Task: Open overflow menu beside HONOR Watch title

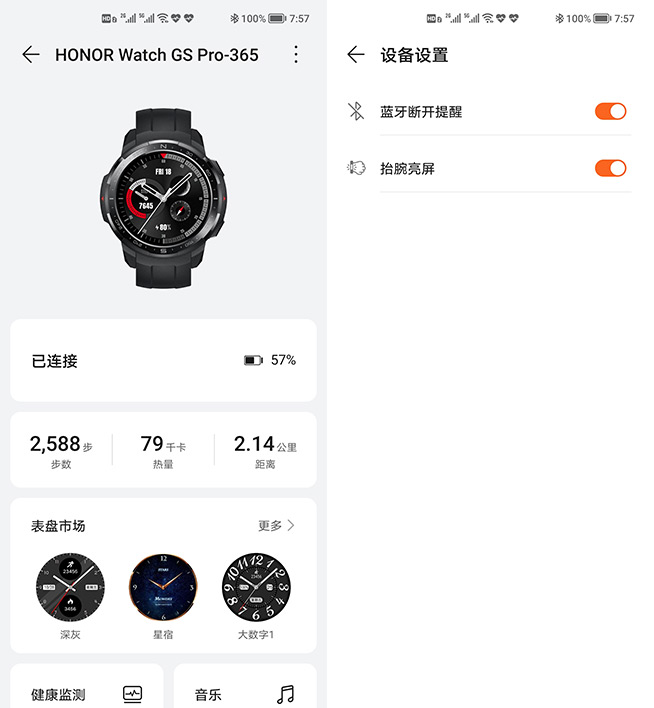Action: coord(295,55)
